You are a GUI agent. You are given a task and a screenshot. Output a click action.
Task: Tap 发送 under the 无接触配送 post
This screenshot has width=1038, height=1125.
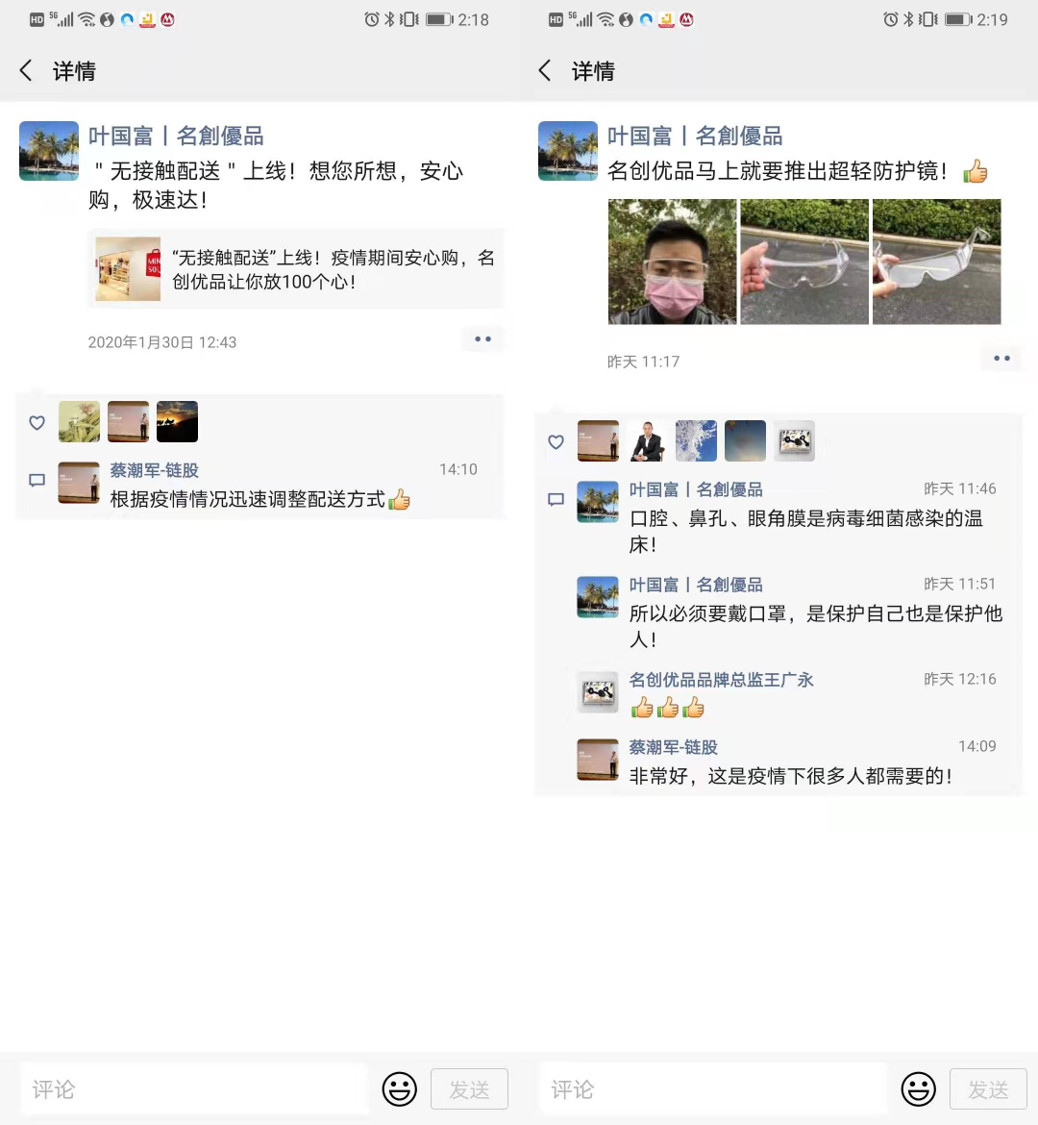469,1089
